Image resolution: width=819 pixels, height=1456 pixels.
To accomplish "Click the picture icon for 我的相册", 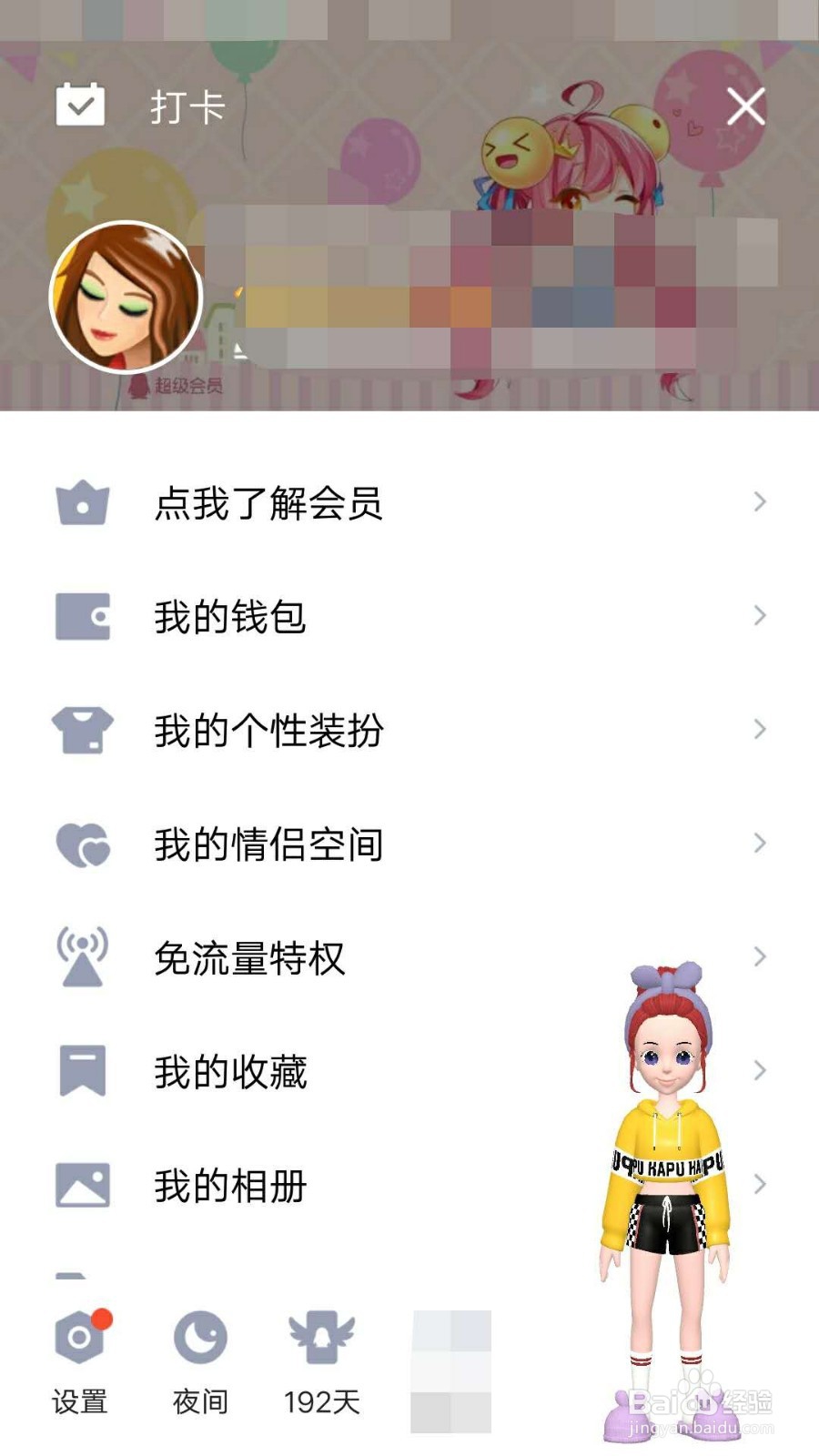I will [84, 1186].
